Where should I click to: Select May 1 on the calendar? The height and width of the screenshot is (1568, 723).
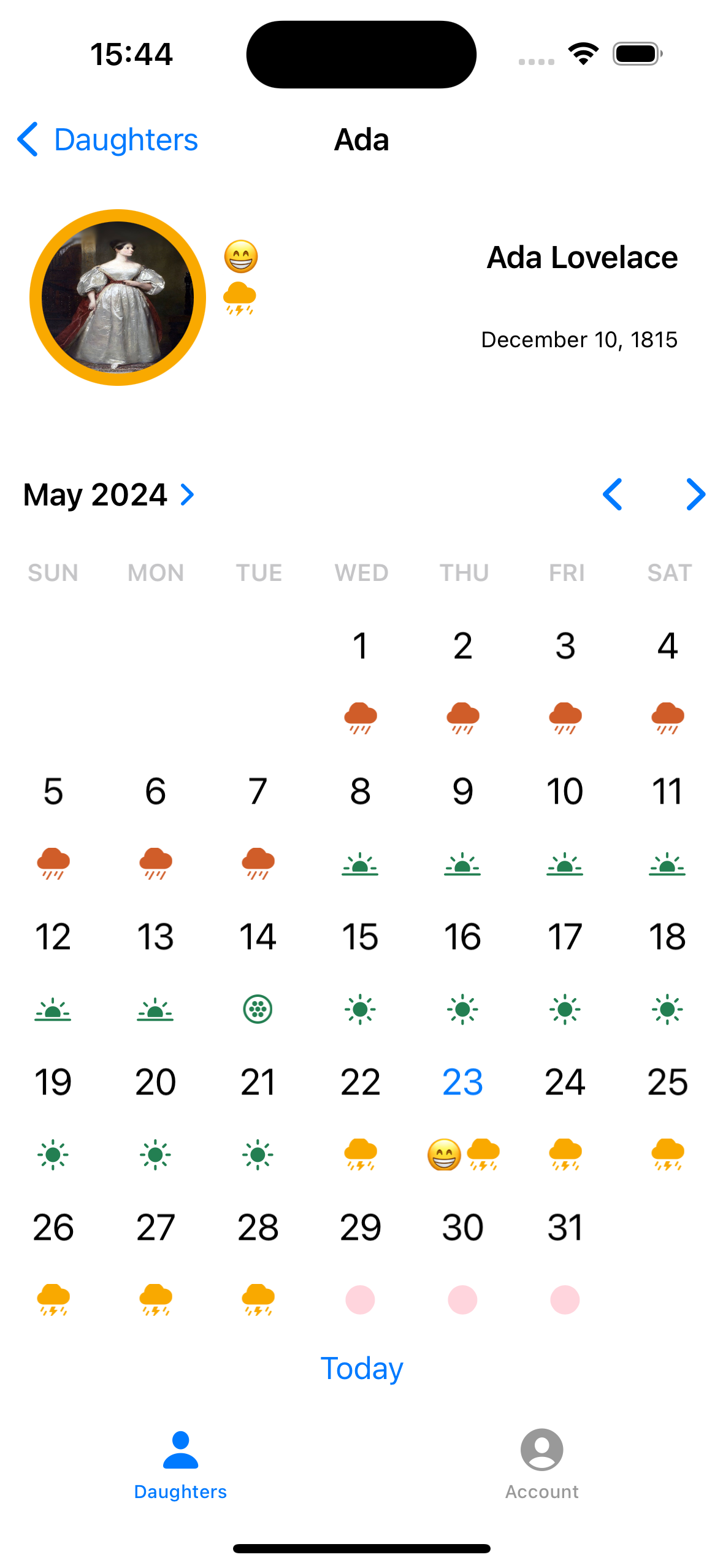click(361, 646)
